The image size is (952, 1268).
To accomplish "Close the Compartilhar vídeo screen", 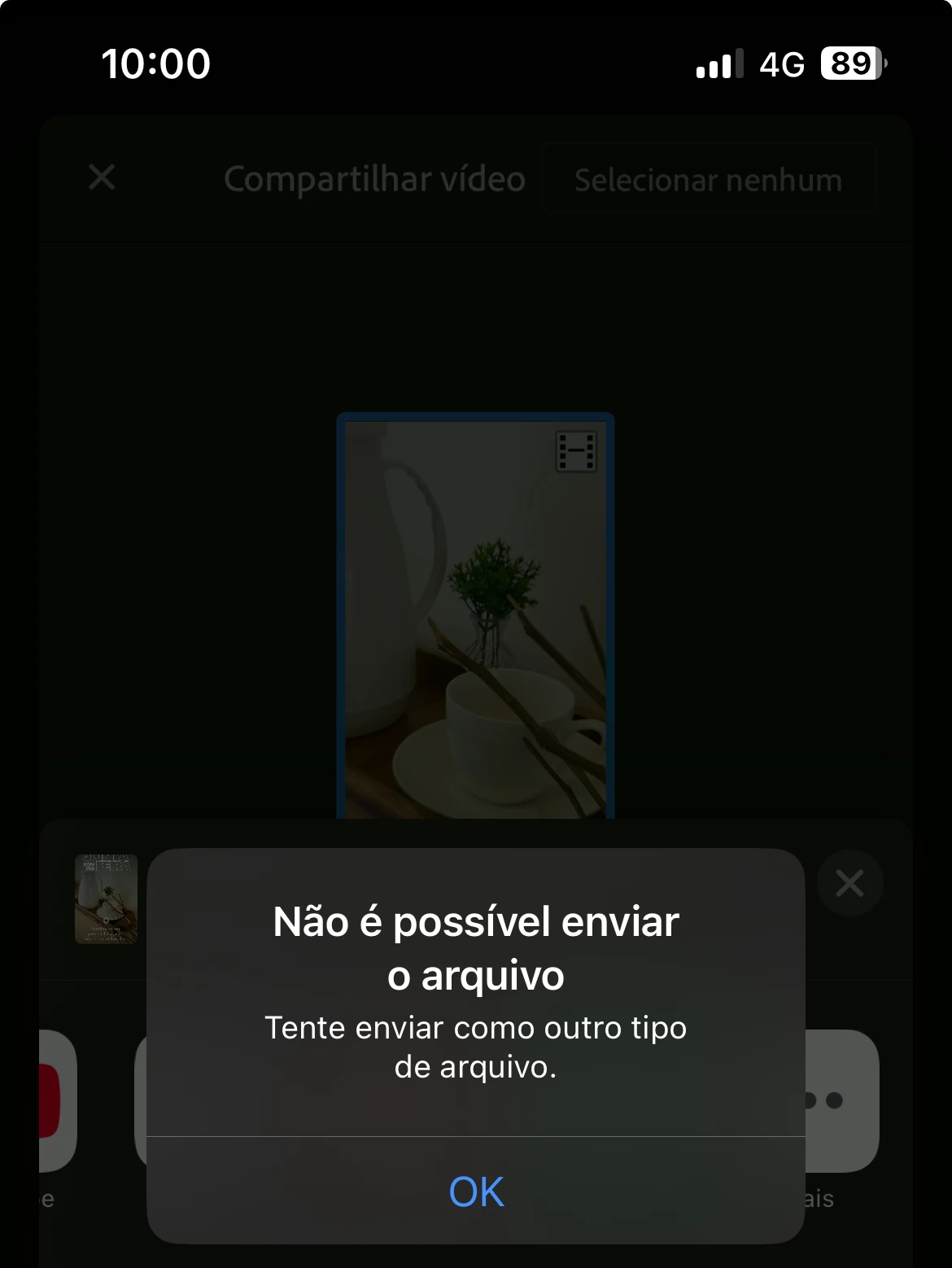I will (x=102, y=177).
